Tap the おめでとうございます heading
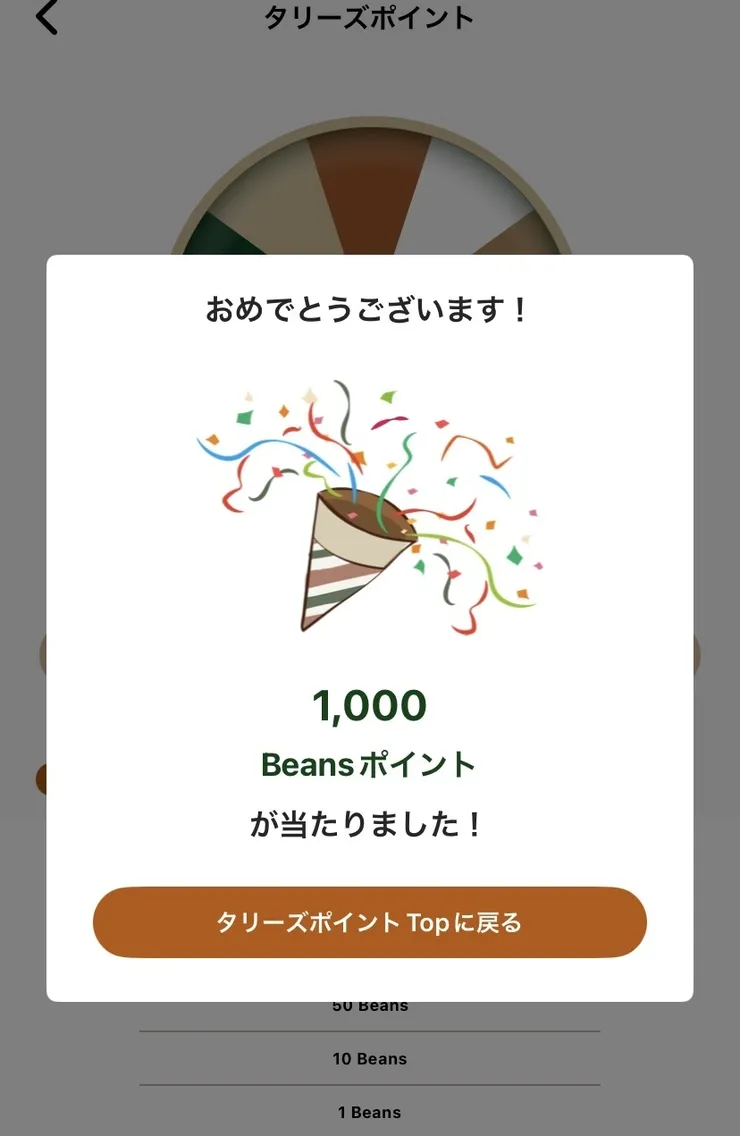Screen dimensions: 740x1136 370,308
